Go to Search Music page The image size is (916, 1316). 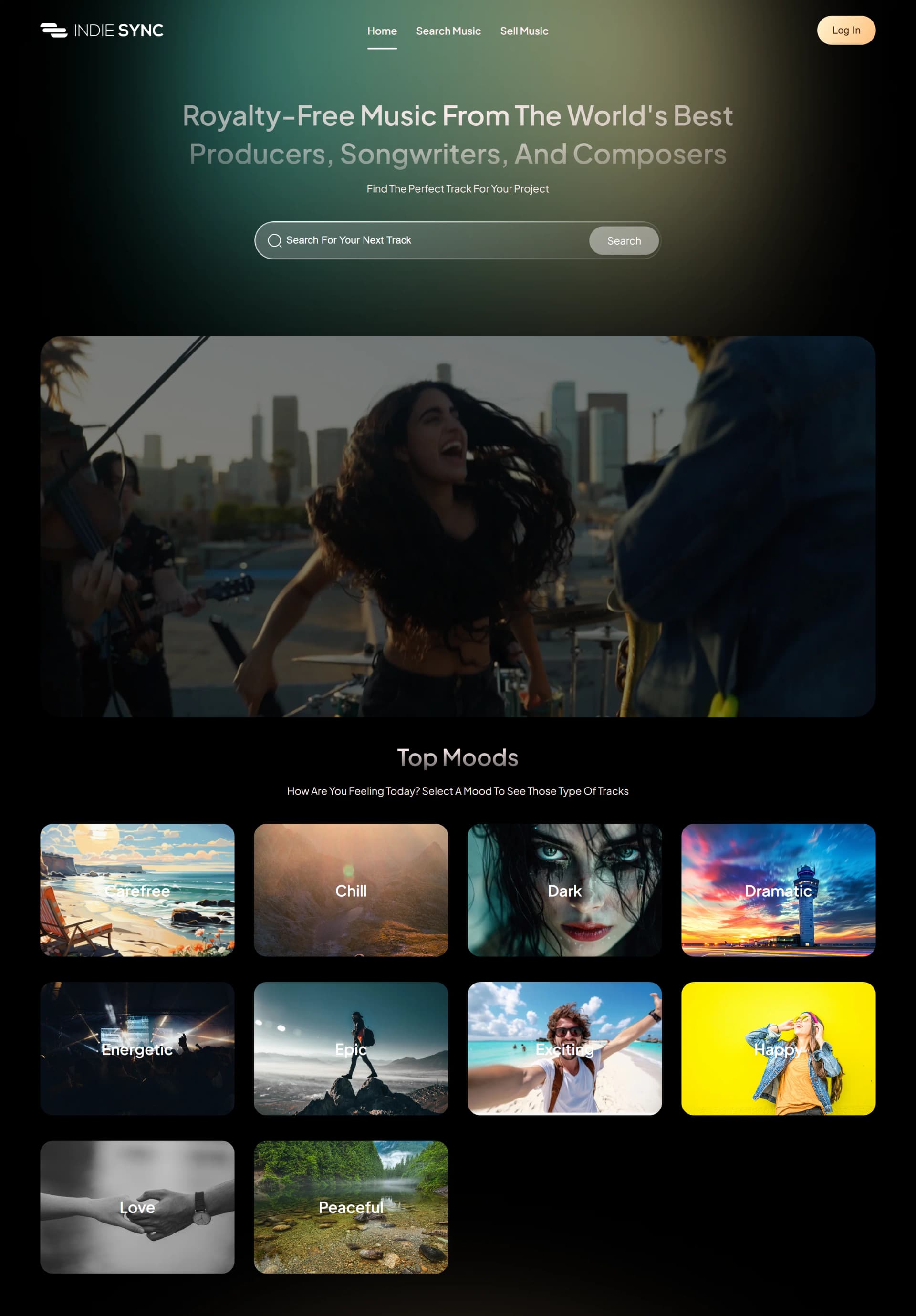(448, 31)
